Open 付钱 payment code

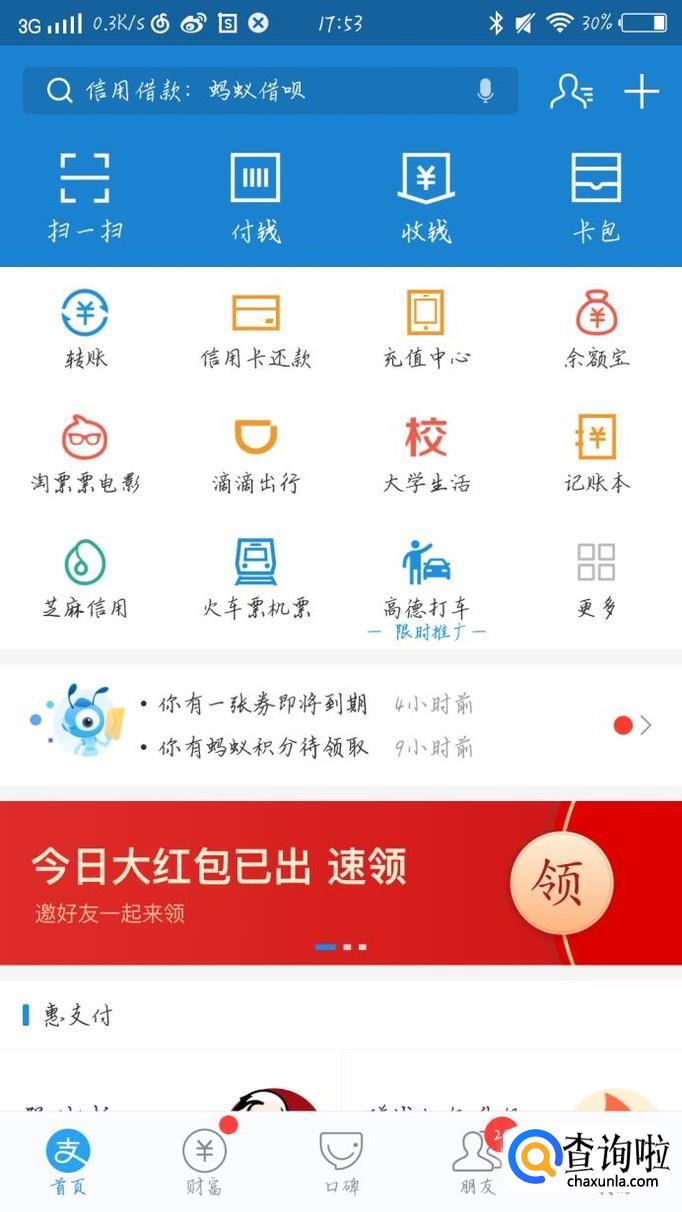click(x=255, y=196)
